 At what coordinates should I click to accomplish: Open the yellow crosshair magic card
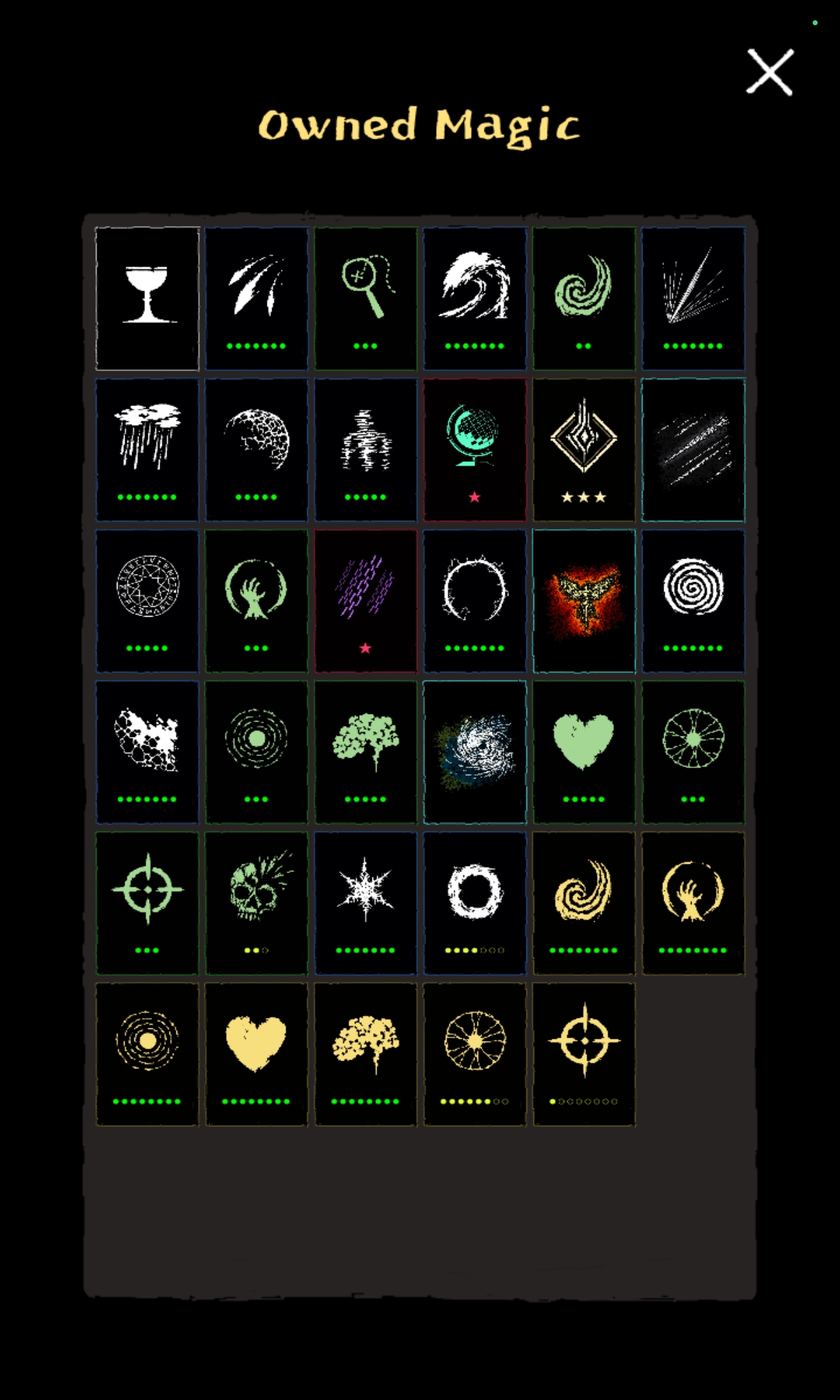click(x=584, y=1054)
